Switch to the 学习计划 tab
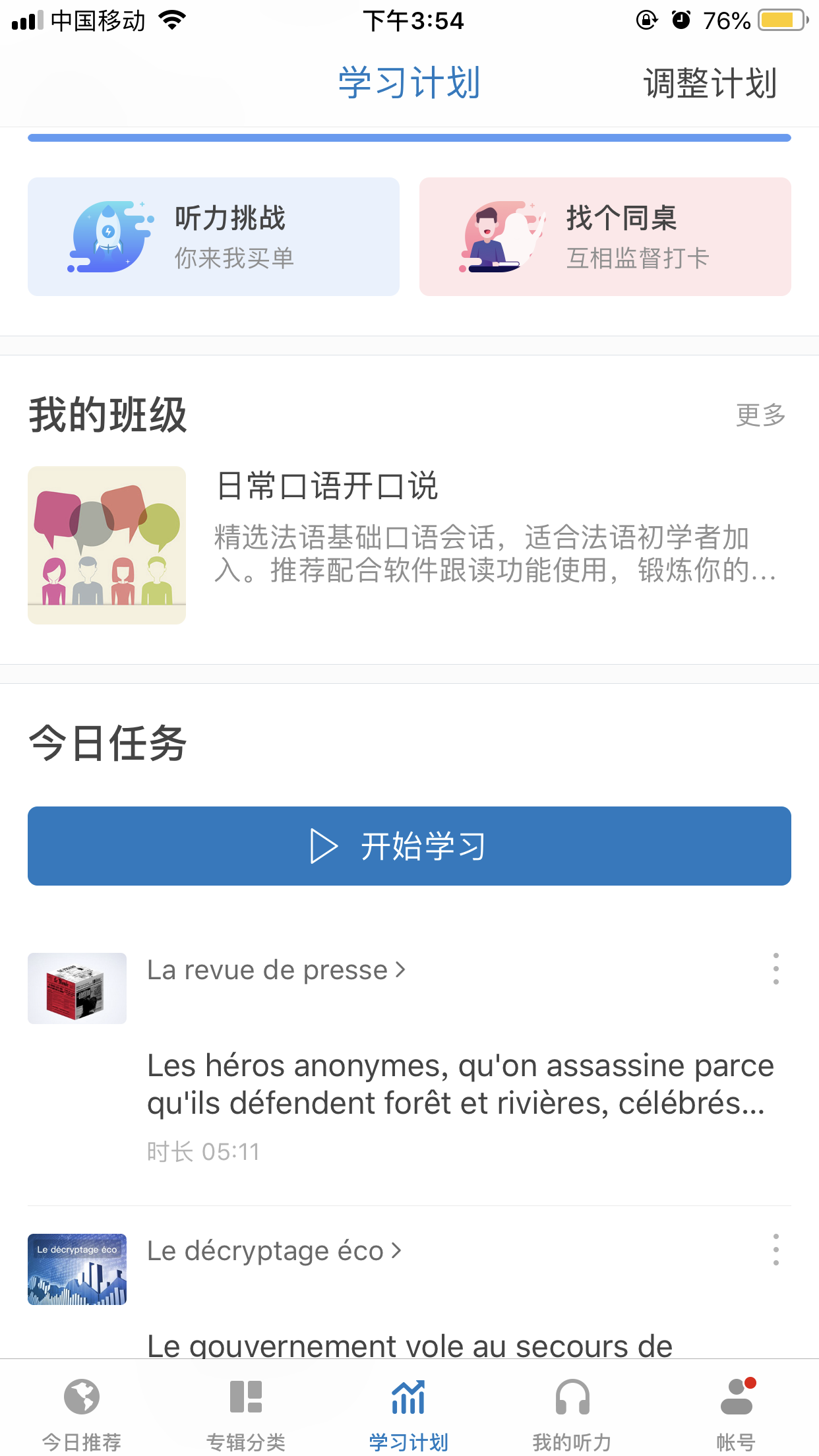 (409, 81)
